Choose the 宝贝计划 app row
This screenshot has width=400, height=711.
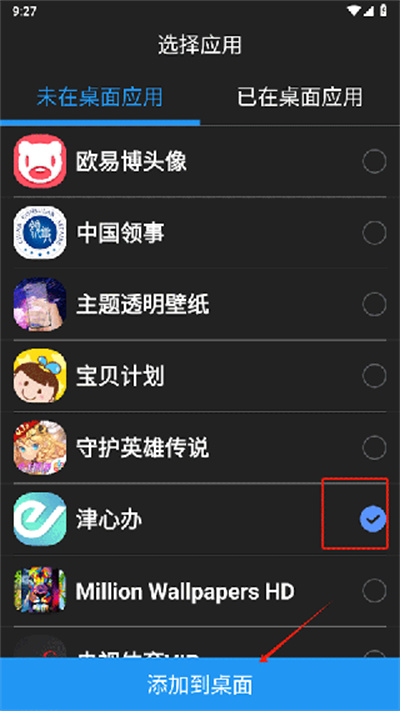200,376
